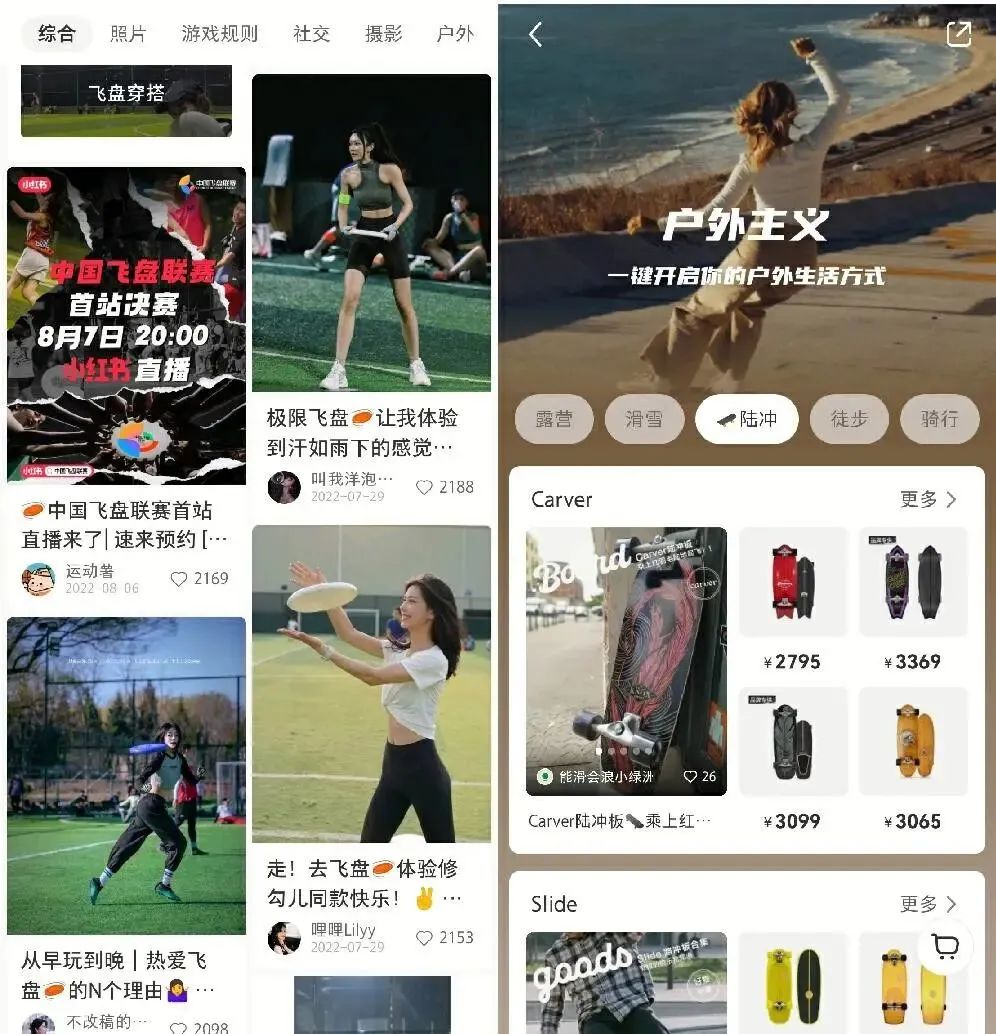Open the 户外 tab
Image resolution: width=996 pixels, height=1034 pixels.
[x=455, y=33]
